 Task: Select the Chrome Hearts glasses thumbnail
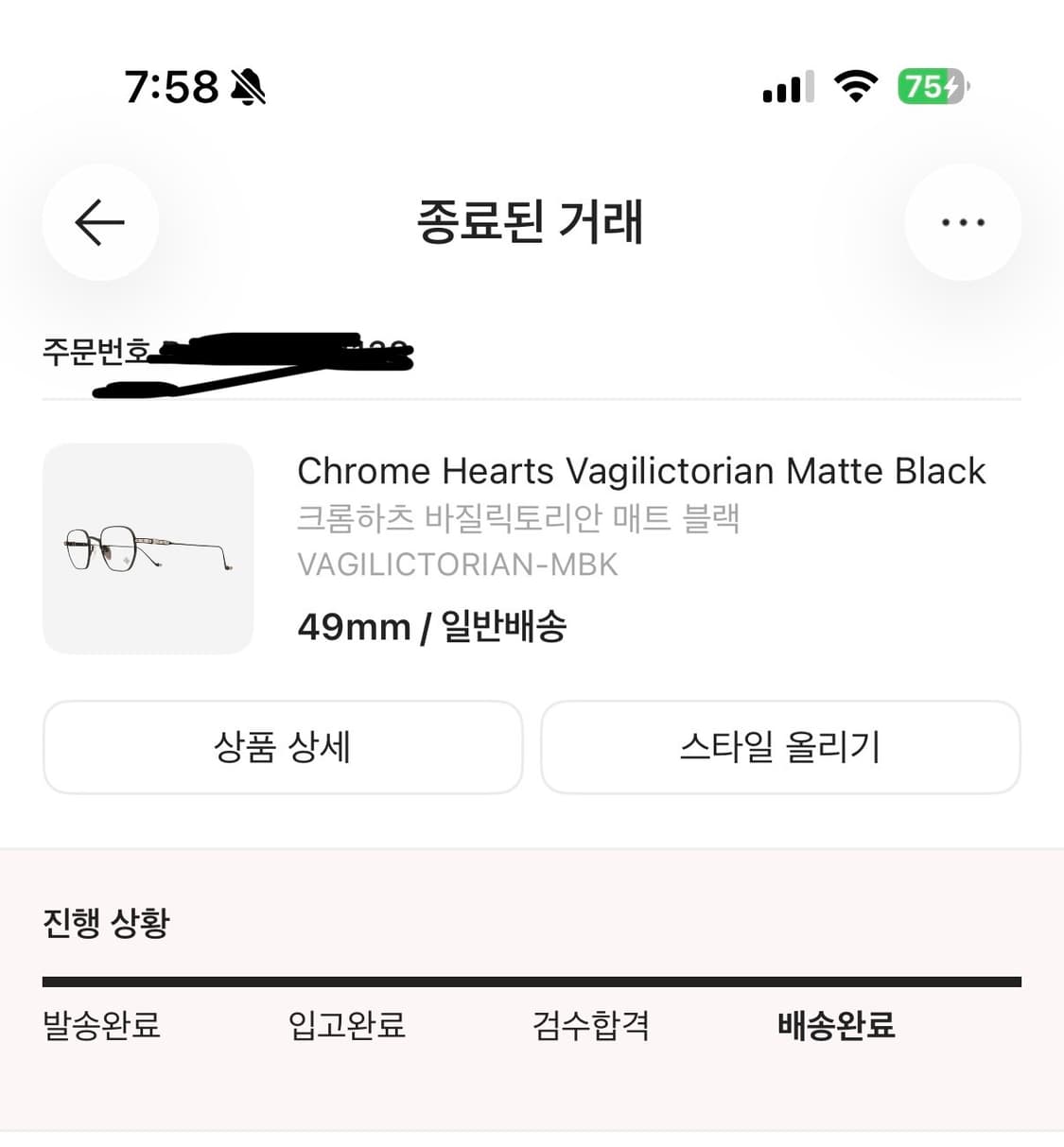(x=148, y=547)
